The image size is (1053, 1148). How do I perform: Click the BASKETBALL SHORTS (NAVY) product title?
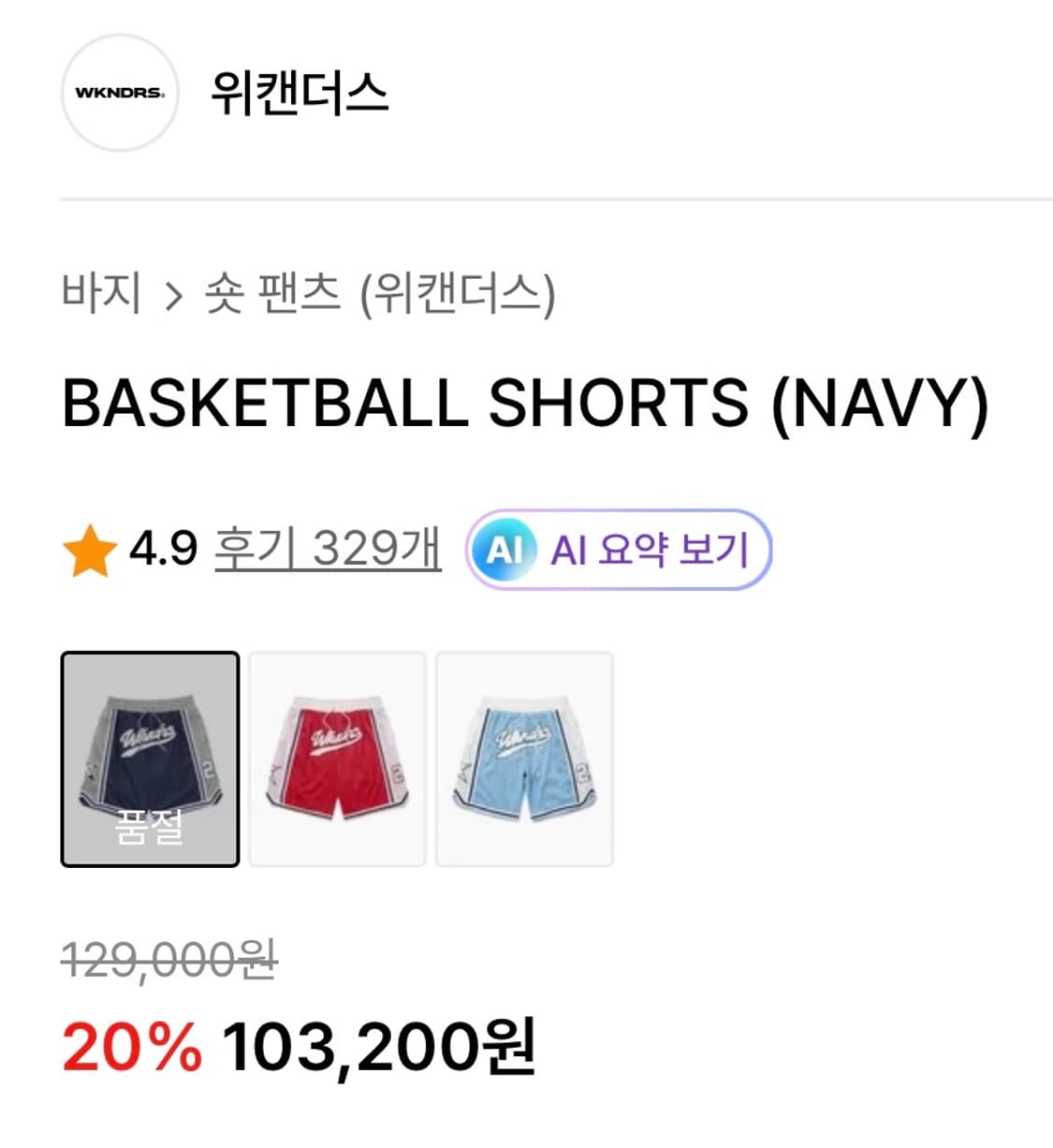526,403
